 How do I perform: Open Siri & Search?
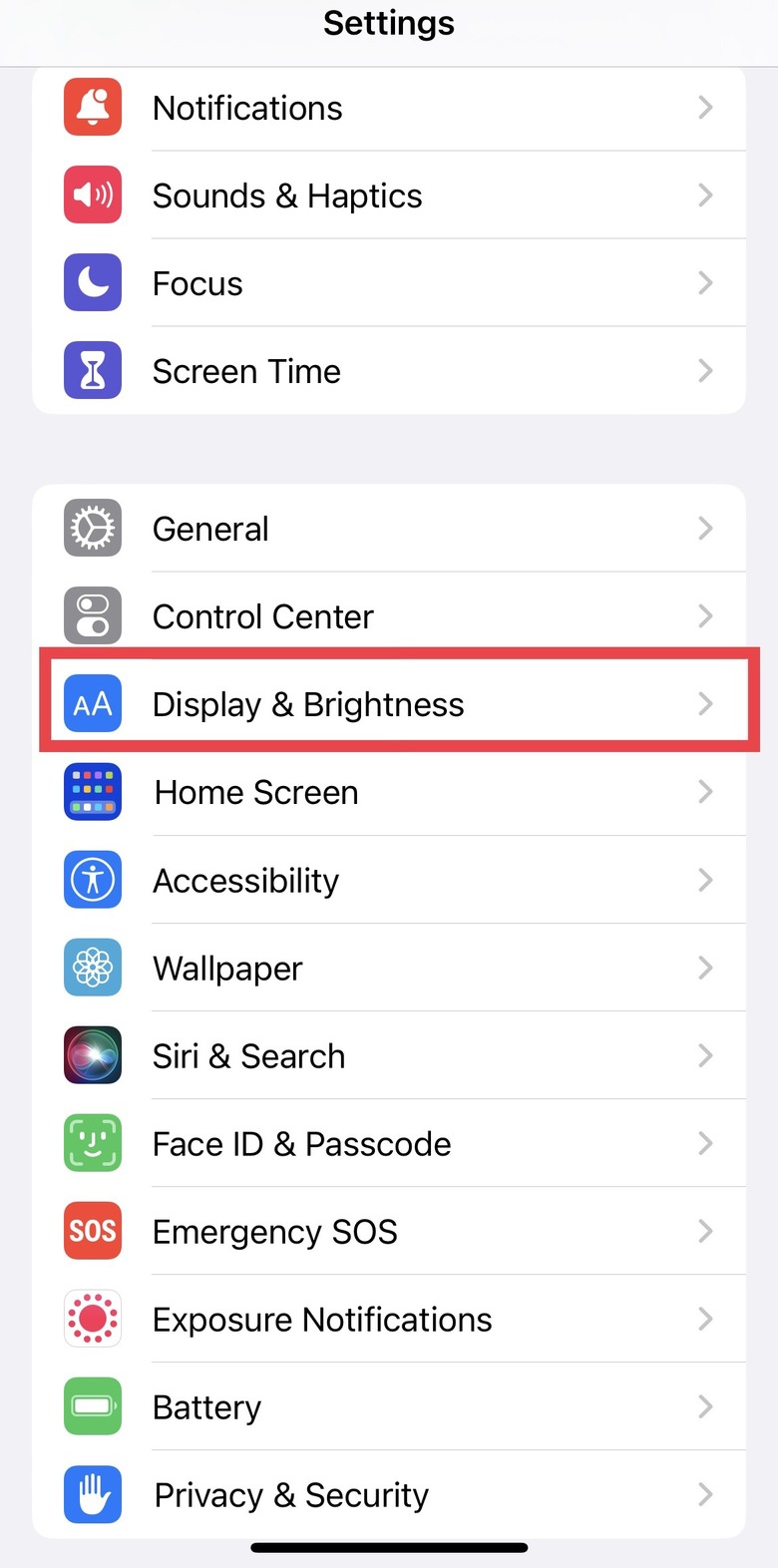389,1055
